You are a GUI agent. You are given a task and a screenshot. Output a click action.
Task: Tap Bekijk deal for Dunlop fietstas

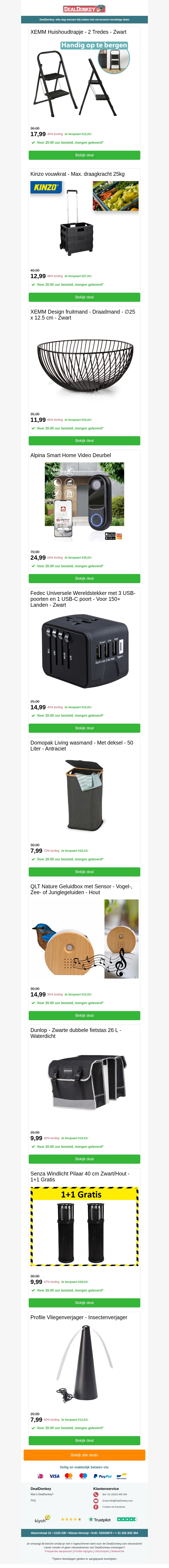pyautogui.click(x=84, y=1159)
